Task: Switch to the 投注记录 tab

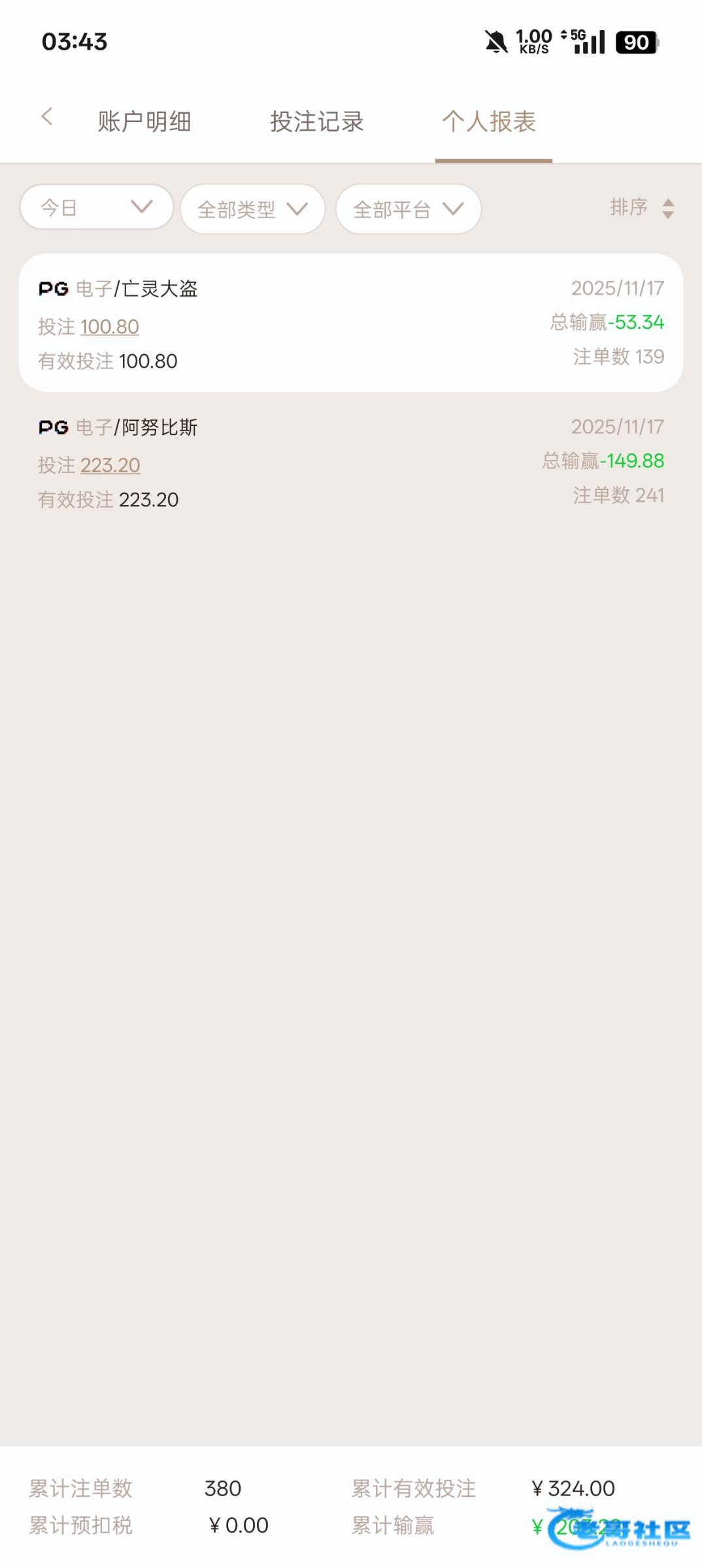Action: click(x=317, y=122)
